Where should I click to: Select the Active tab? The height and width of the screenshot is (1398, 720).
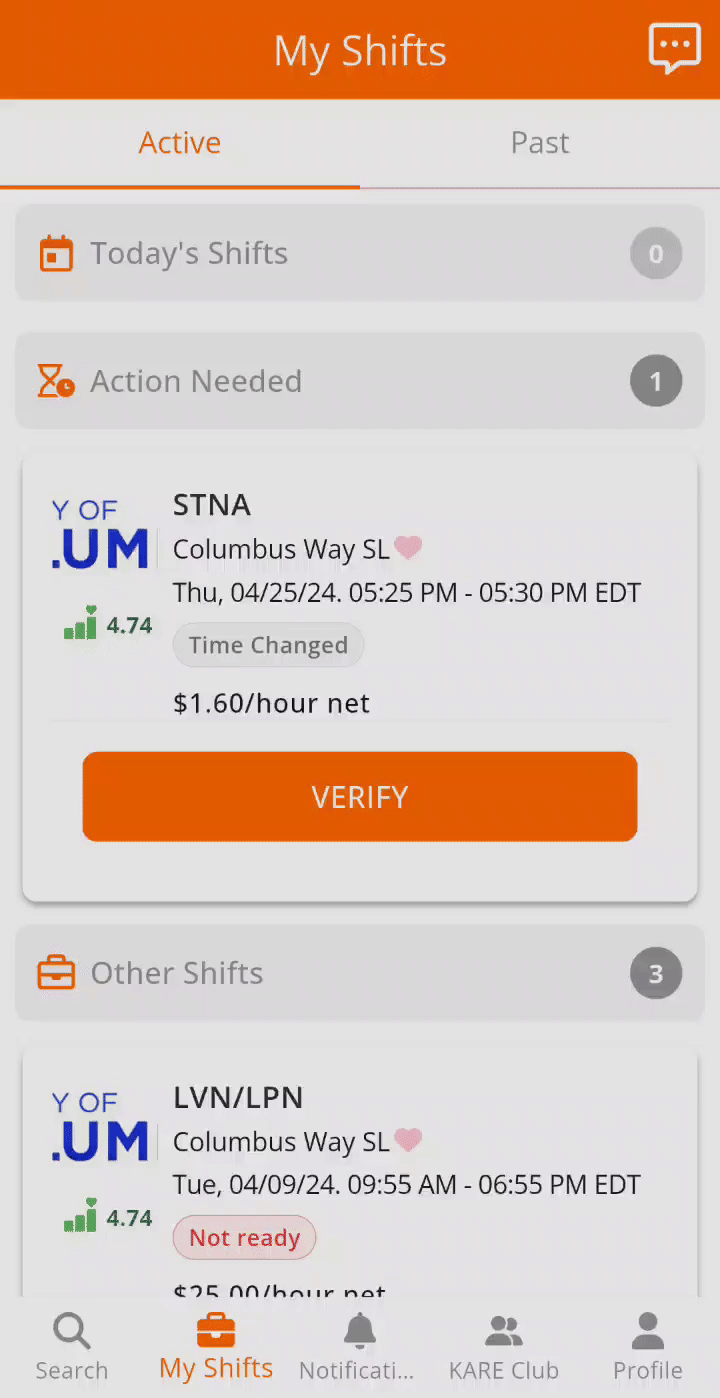tap(180, 143)
